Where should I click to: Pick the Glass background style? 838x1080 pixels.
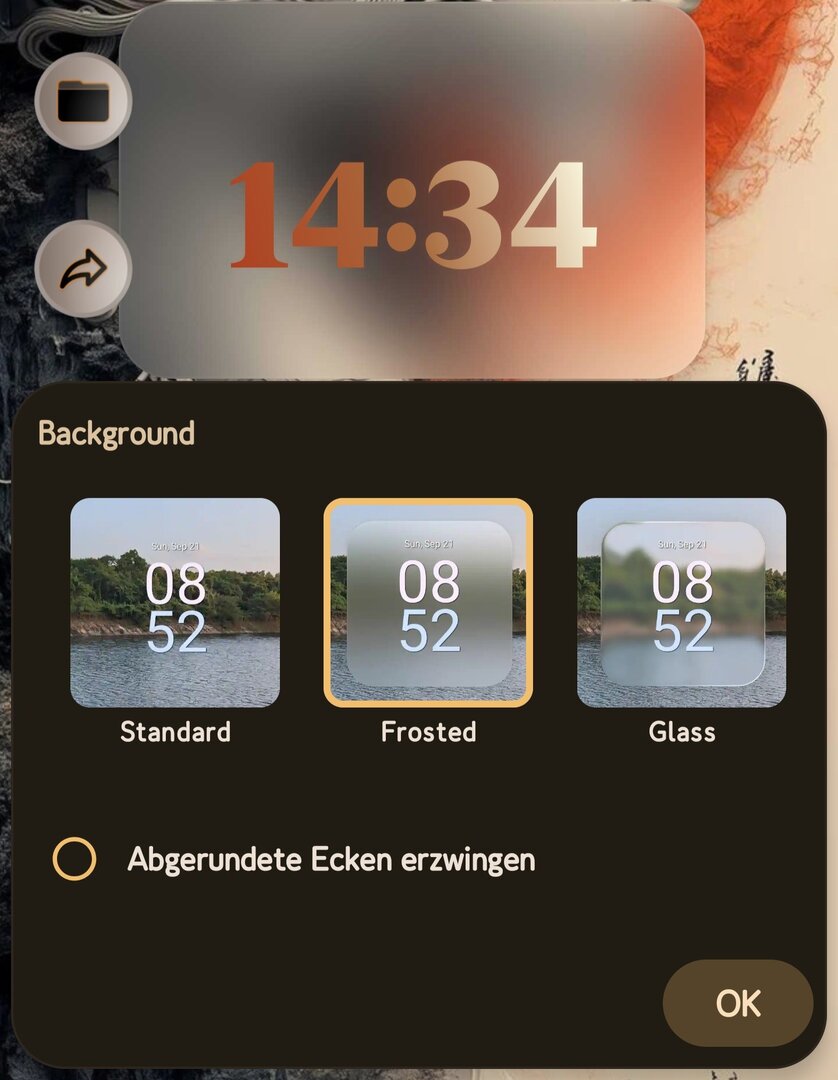pyautogui.click(x=681, y=603)
